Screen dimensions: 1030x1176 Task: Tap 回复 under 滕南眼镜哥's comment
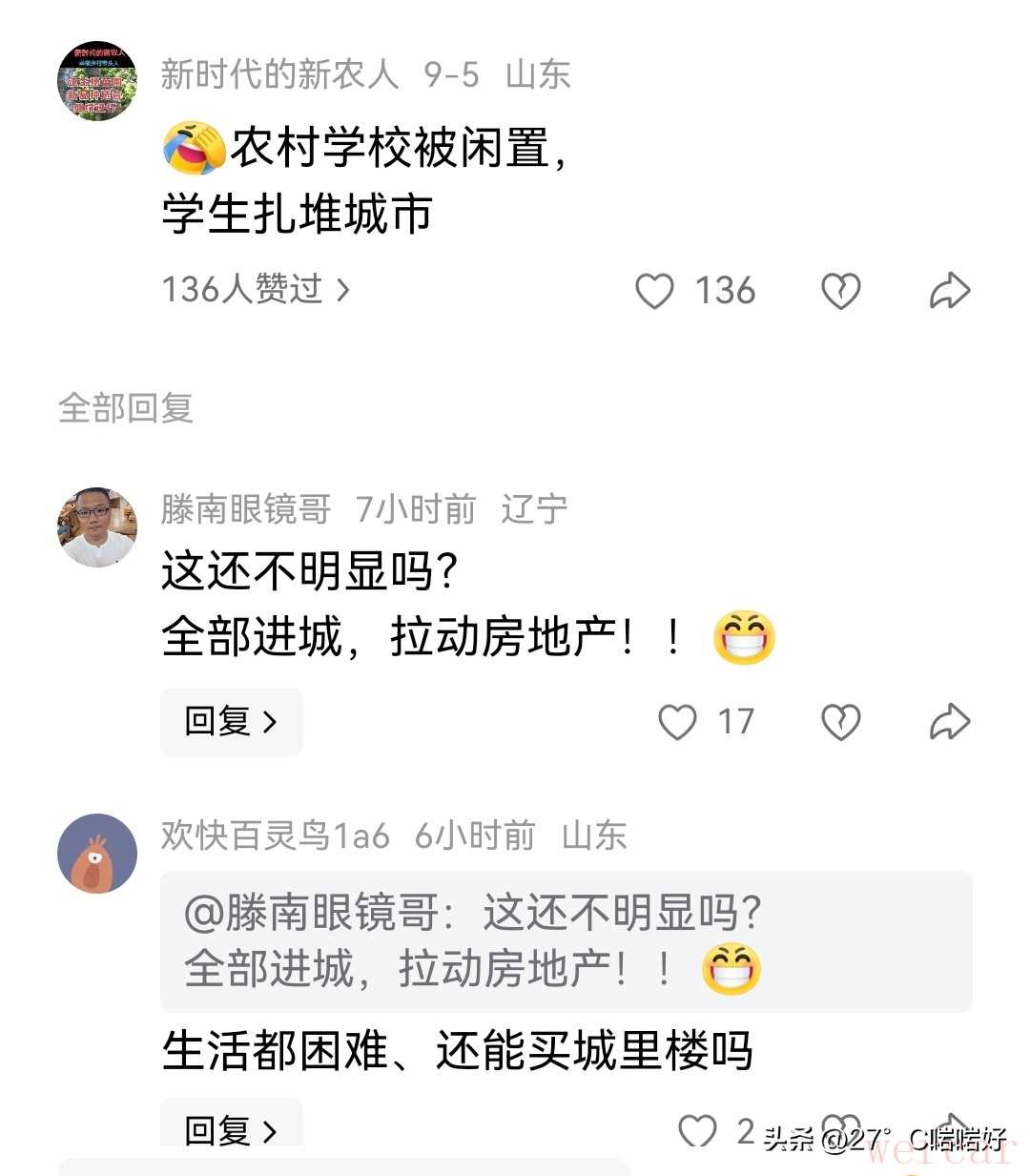coord(231,721)
